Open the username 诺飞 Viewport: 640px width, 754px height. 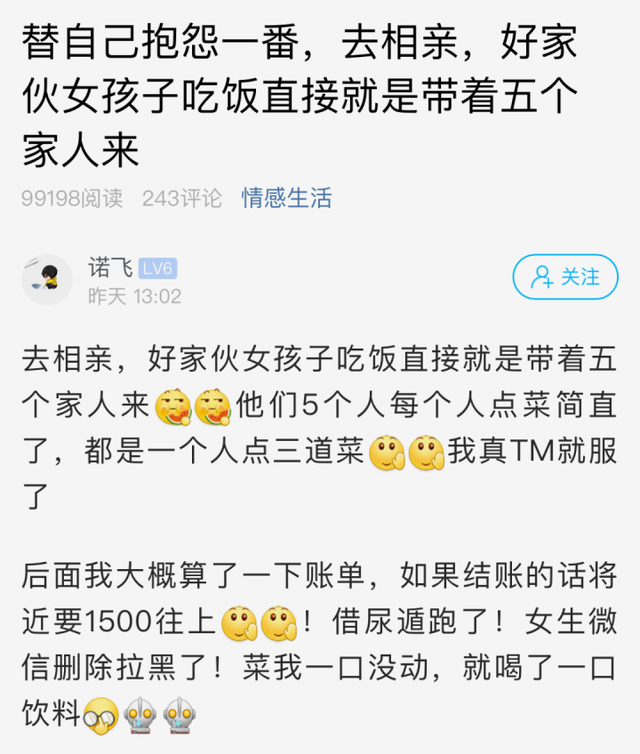[x=109, y=268]
